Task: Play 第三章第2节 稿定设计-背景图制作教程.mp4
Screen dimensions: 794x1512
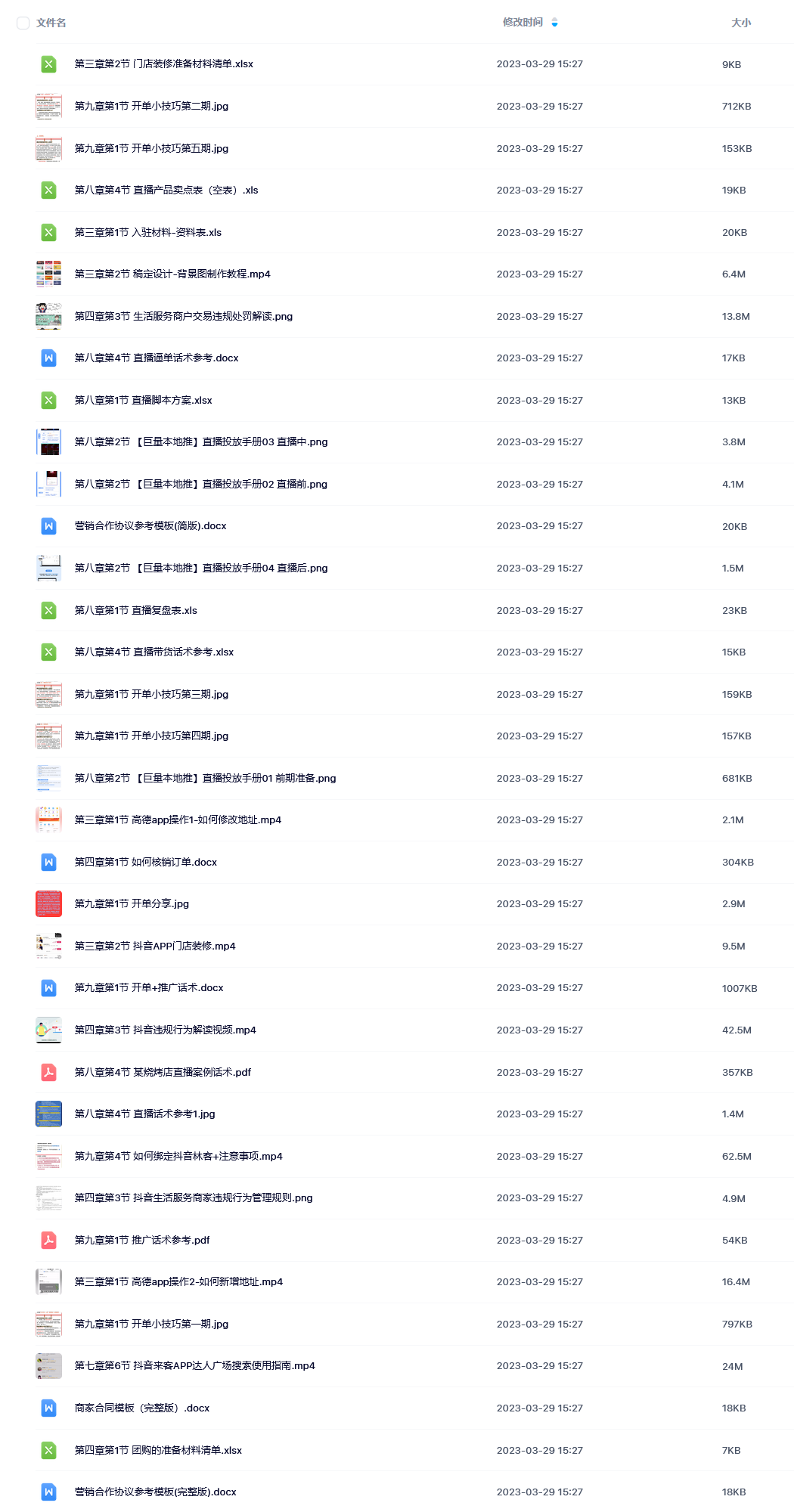Action: [172, 274]
